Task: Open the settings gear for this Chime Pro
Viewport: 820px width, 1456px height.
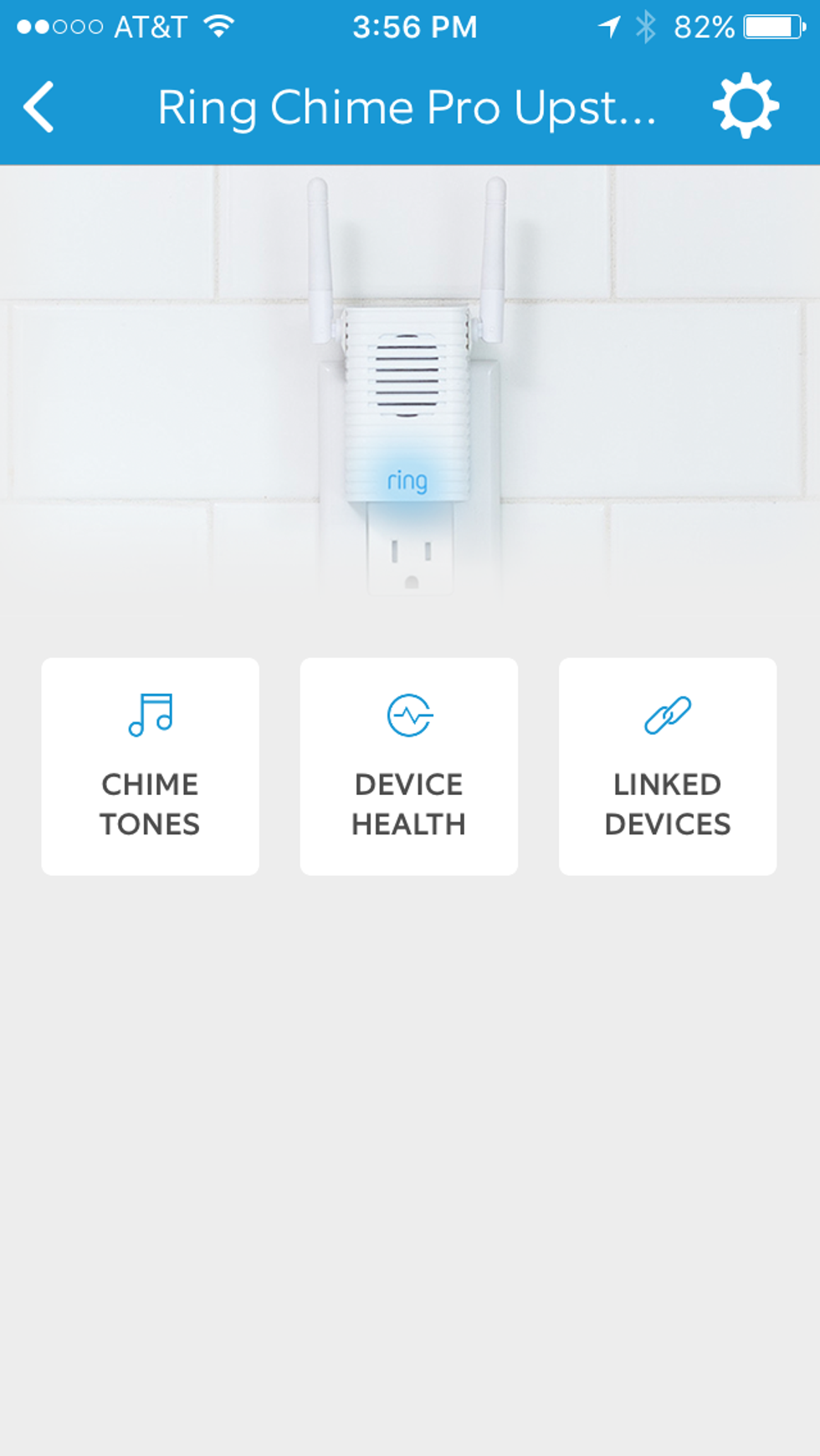Action: click(746, 105)
